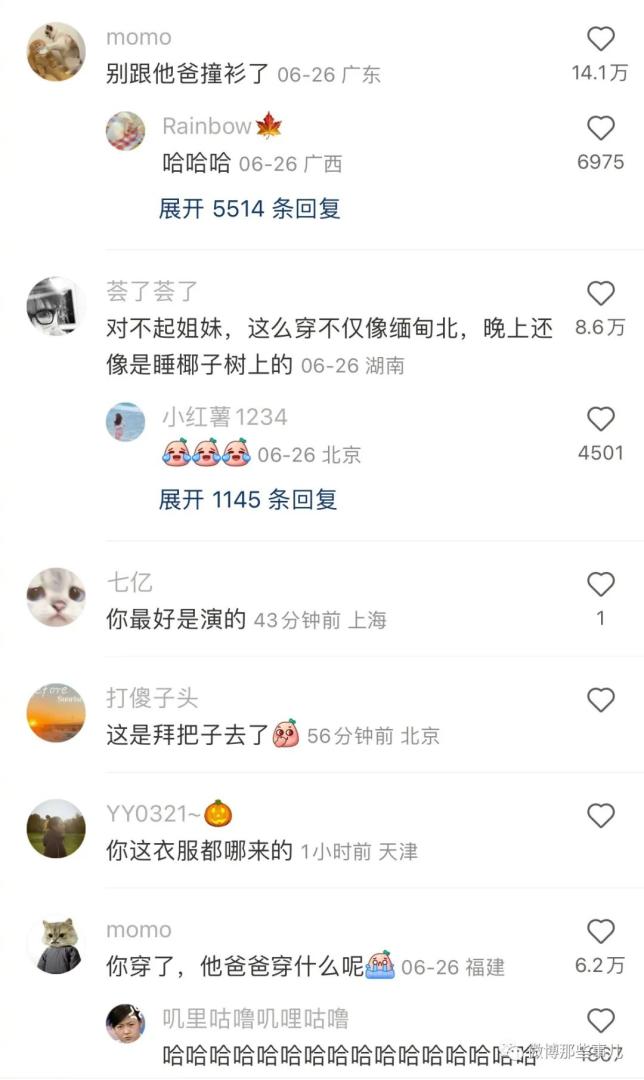The height and width of the screenshot is (1080, 644).
Task: Open Rainbow's avatar
Action: 126,131
